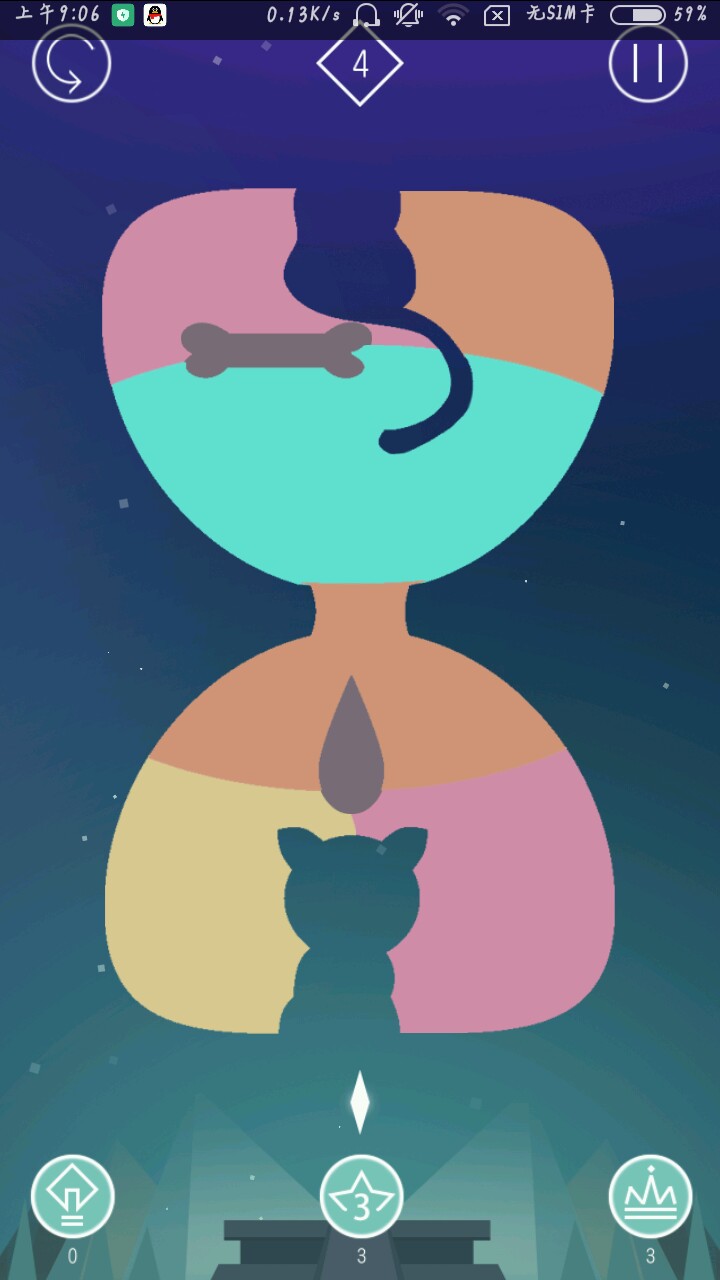Tap the star icon showing 3

pyautogui.click(x=361, y=1198)
